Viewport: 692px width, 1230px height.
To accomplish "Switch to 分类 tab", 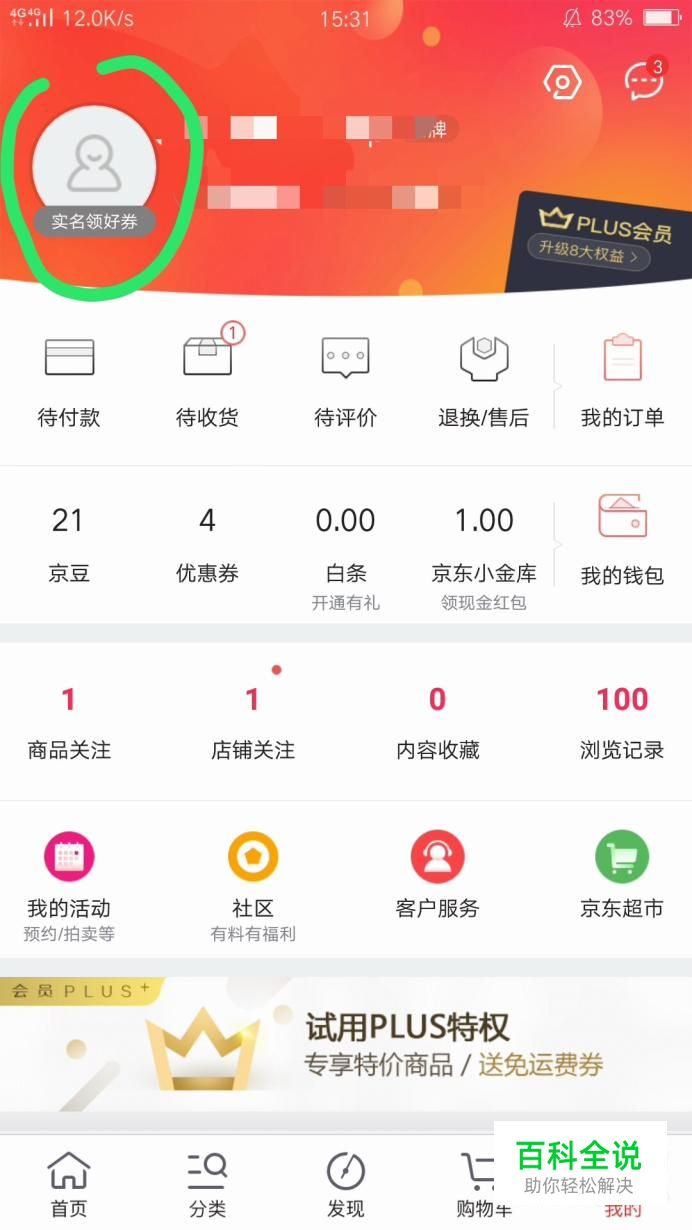I will tap(208, 1183).
